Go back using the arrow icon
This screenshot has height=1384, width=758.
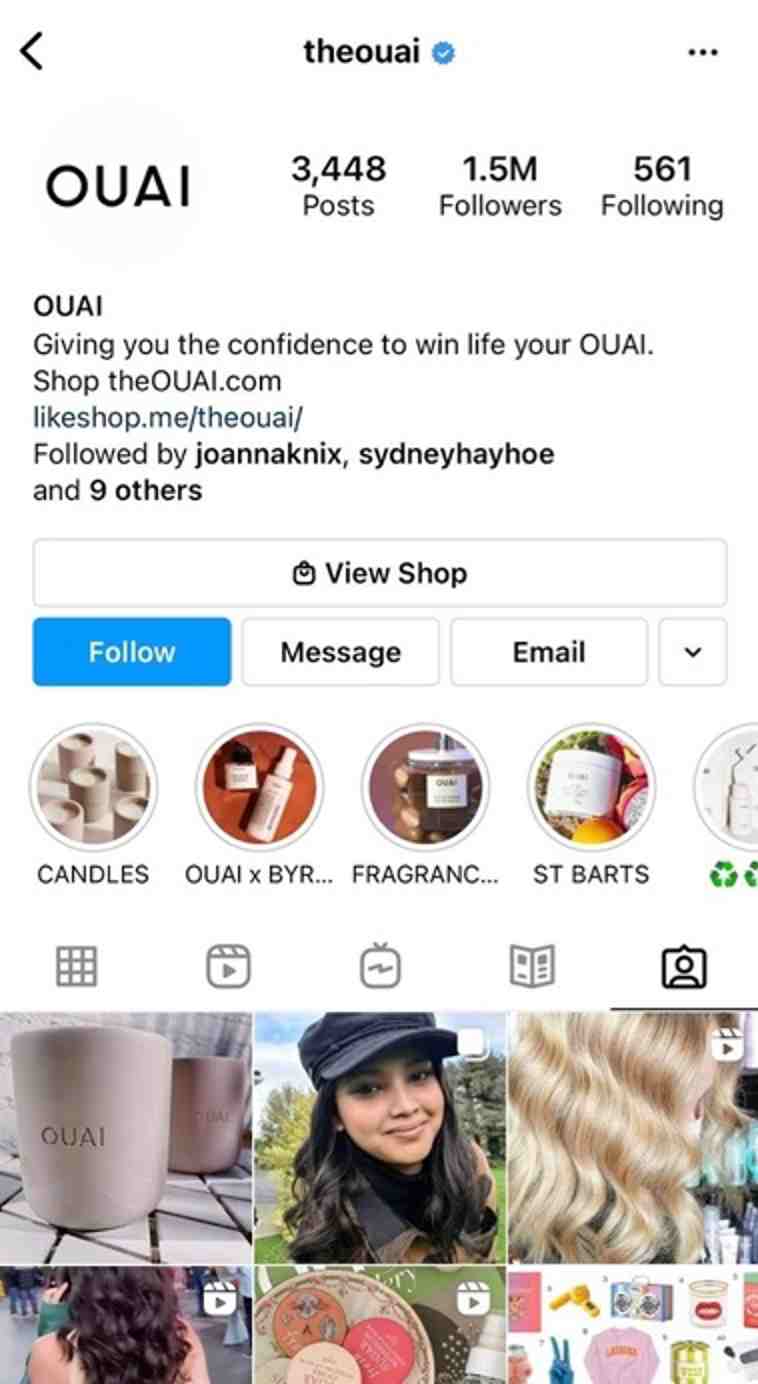point(32,50)
